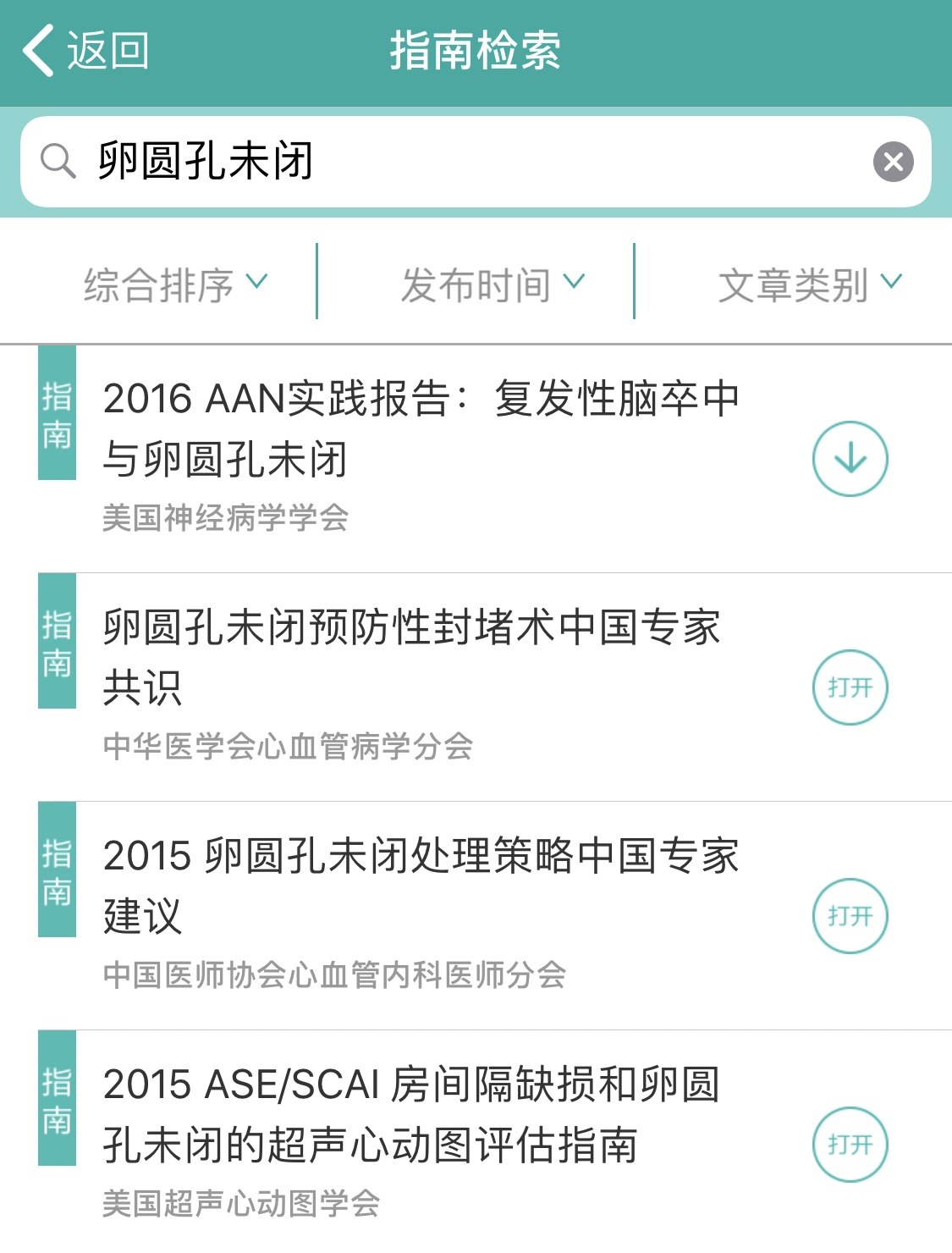Select the AAN recurrent stroke guideline title
The width and height of the screenshot is (952, 1253).
(x=423, y=428)
